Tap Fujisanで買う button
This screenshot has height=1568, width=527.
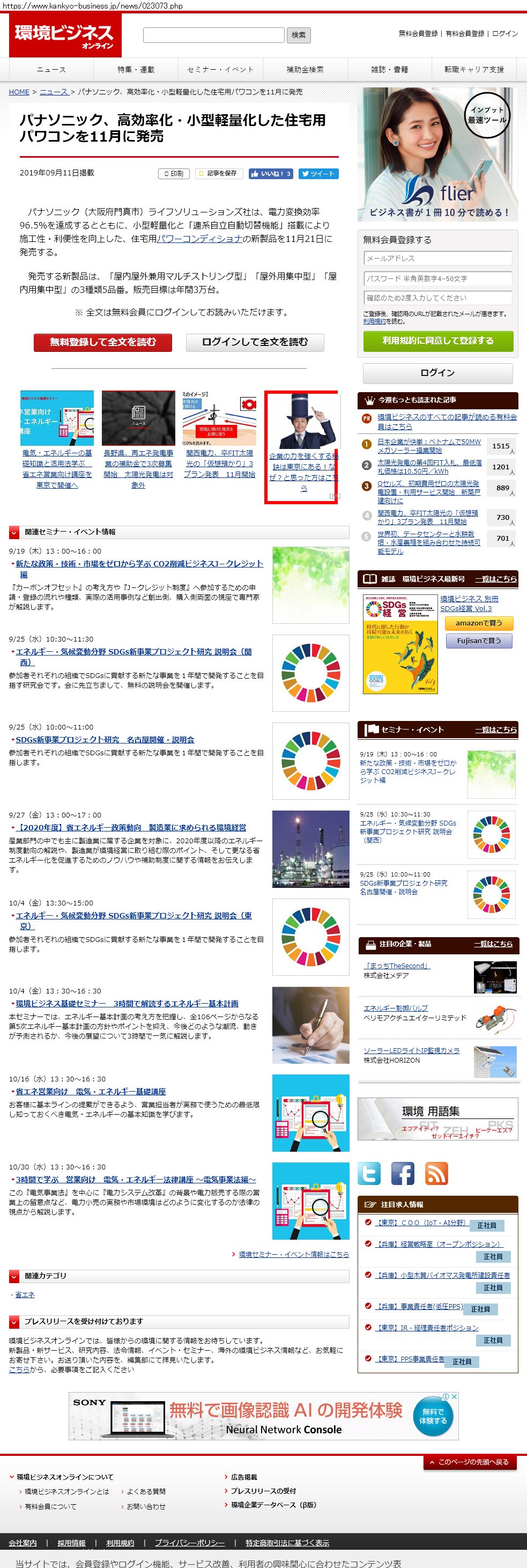478,641
